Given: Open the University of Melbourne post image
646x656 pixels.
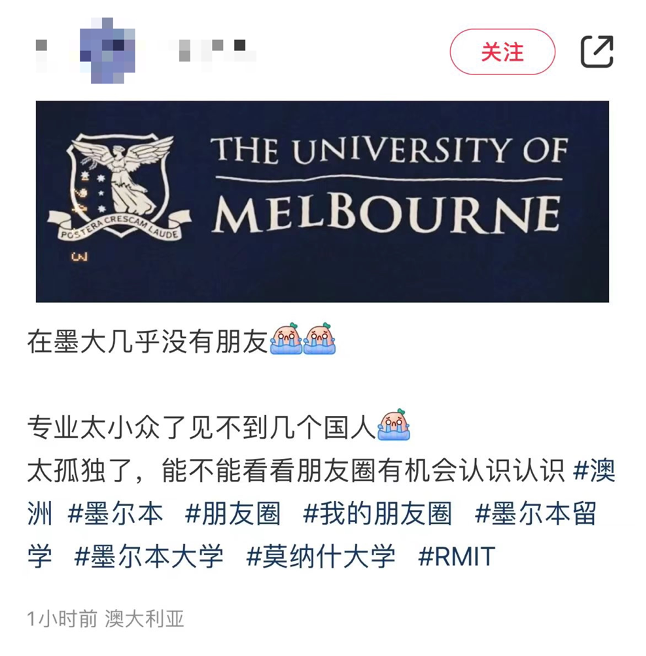Looking at the screenshot, I should click(x=322, y=201).
